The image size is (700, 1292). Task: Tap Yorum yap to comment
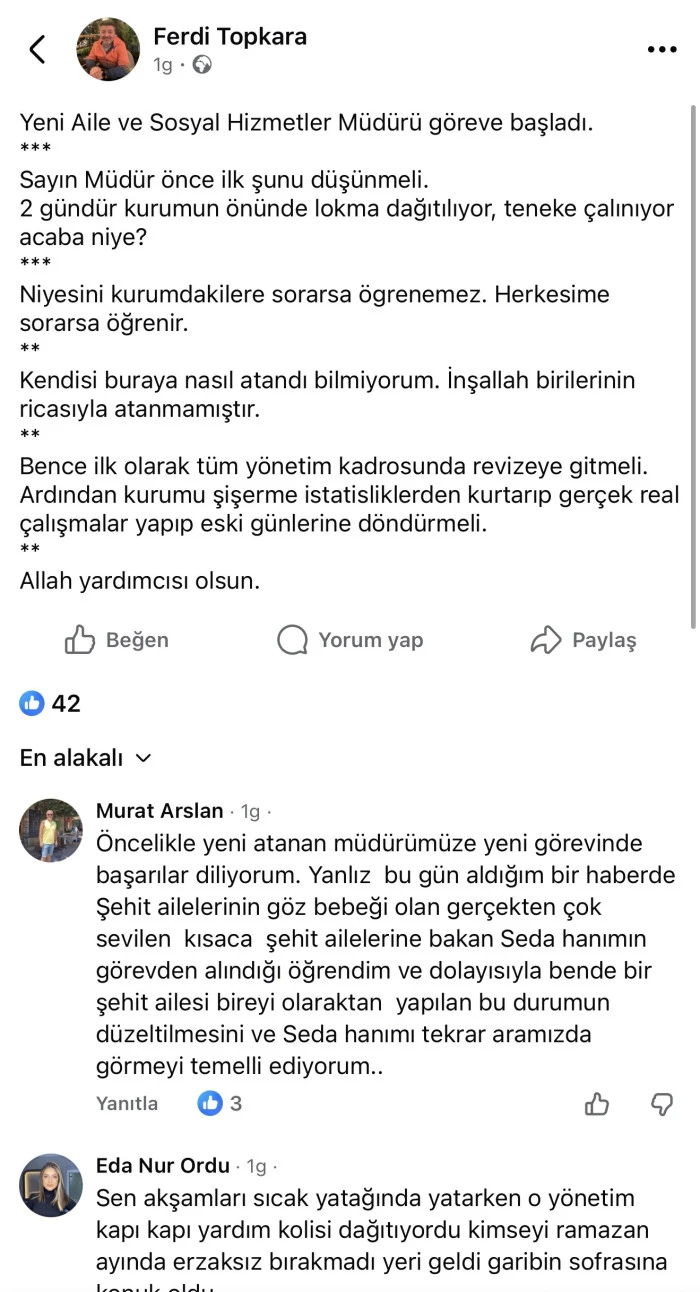350,640
